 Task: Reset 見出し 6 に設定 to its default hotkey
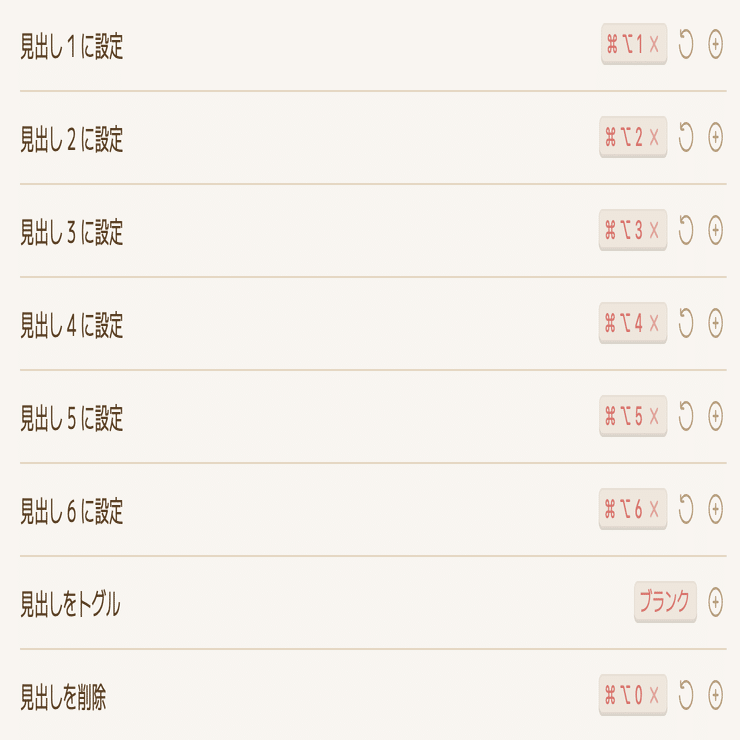[x=686, y=509]
